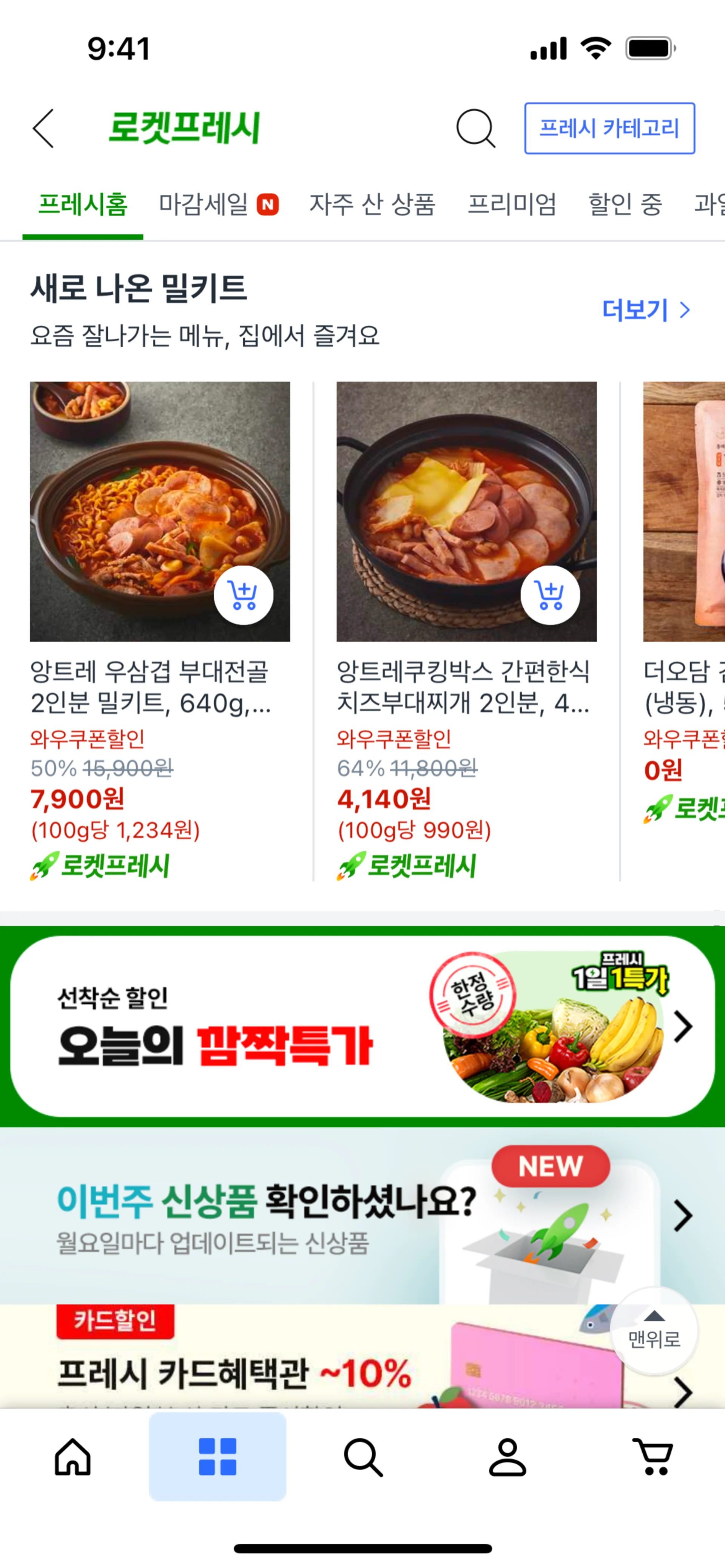This screenshot has height=1568, width=725.
Task: Add 치즈부대찌개 meal kit to cart
Action: [550, 595]
